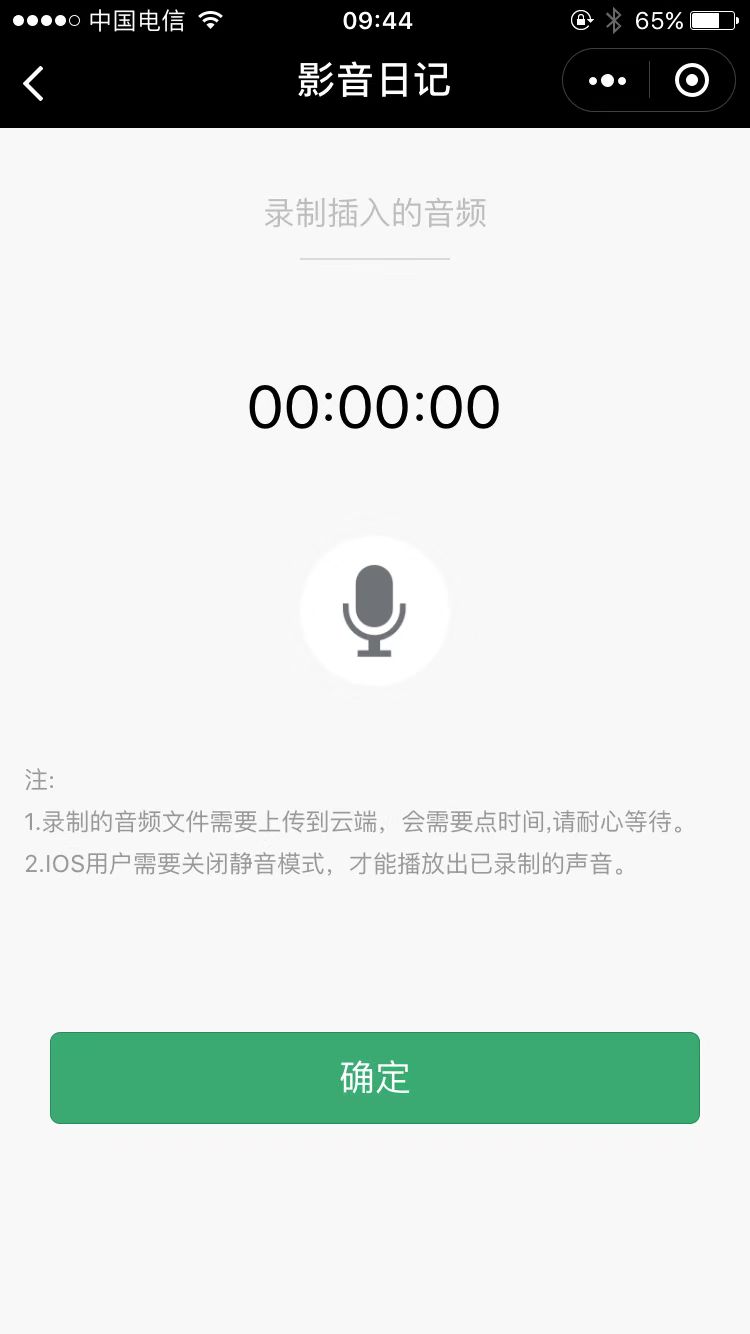This screenshot has height=1334, width=750.
Task: Open the mini program's three-dot menu
Action: (x=607, y=81)
